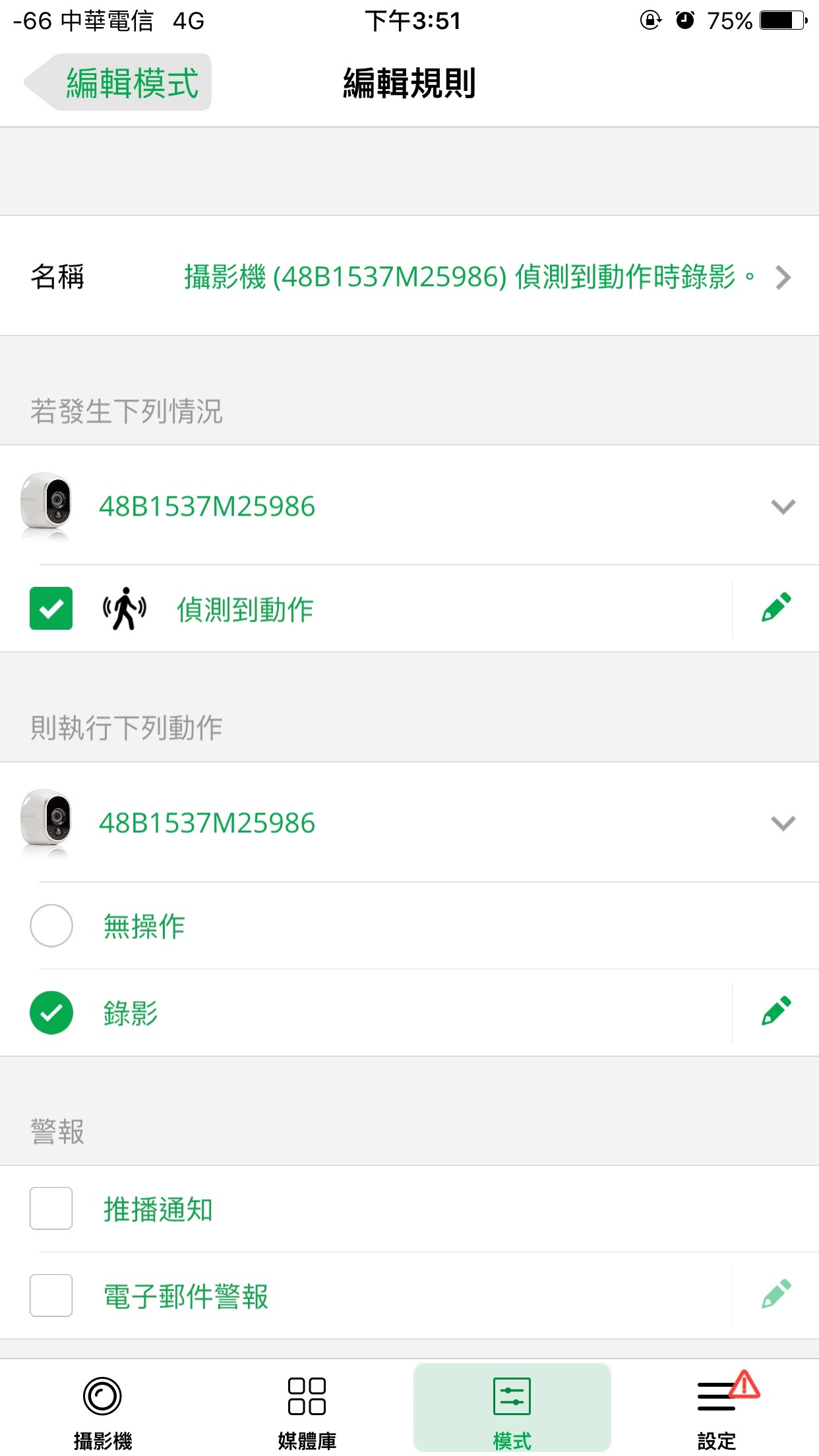This screenshot has height=1456, width=819.
Task: Enable 電子郵件警報 checkbox
Action: tap(51, 1296)
